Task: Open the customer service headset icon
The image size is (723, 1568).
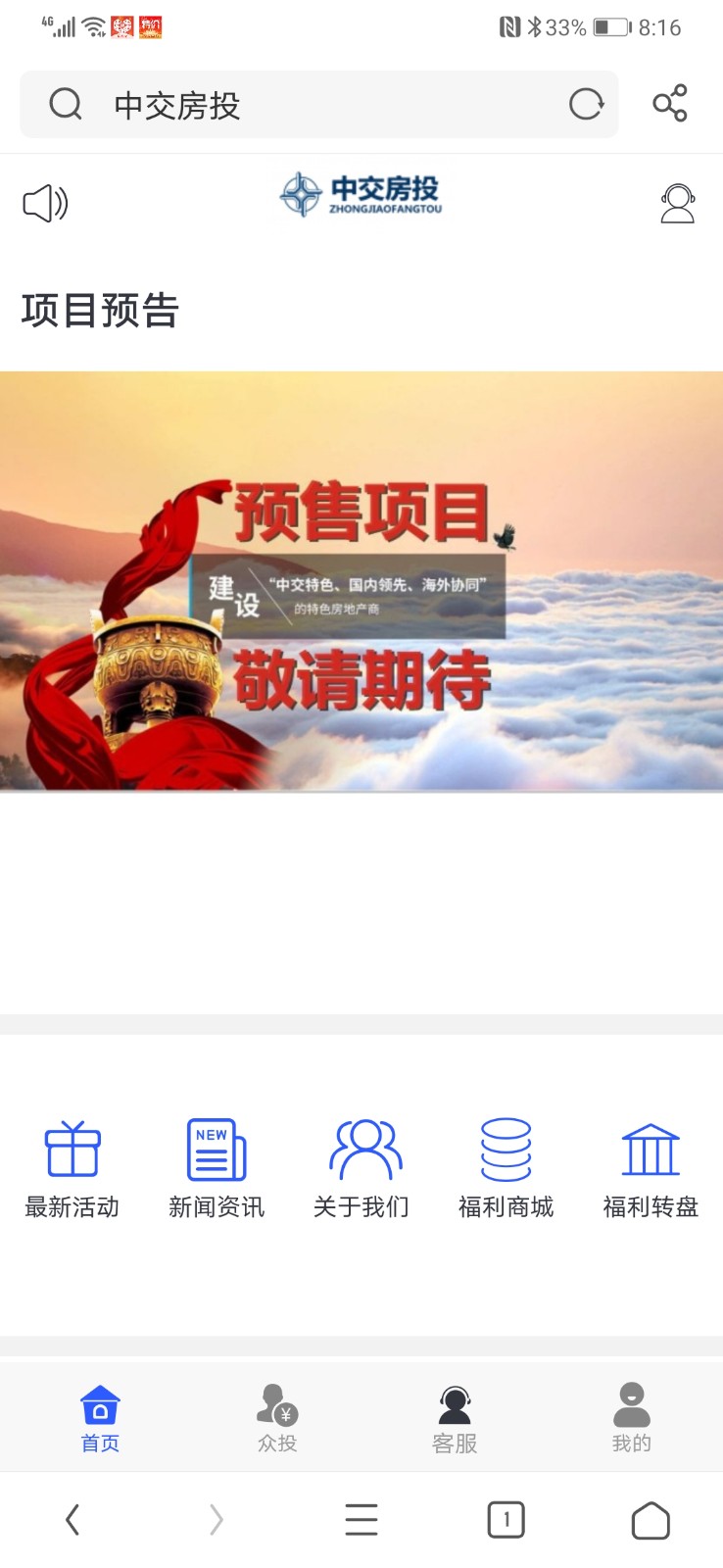Action: tap(677, 203)
